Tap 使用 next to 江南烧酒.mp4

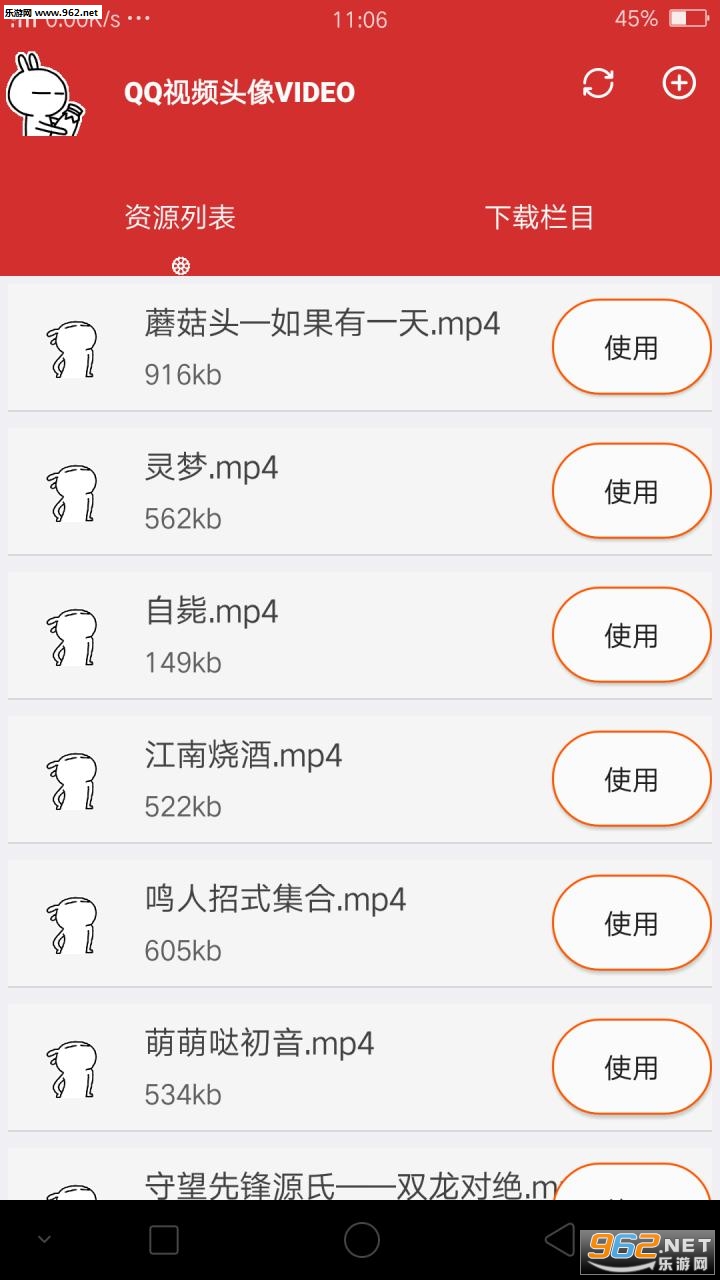point(631,779)
